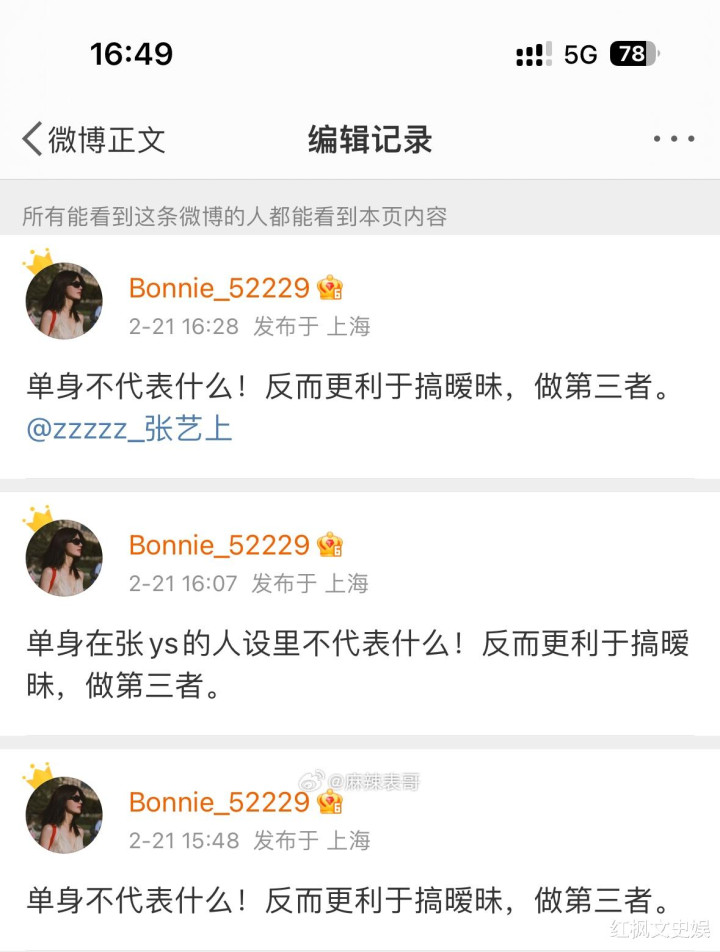The image size is (720, 952).
Task: Go back to 微博正文
Action: tap(92, 140)
